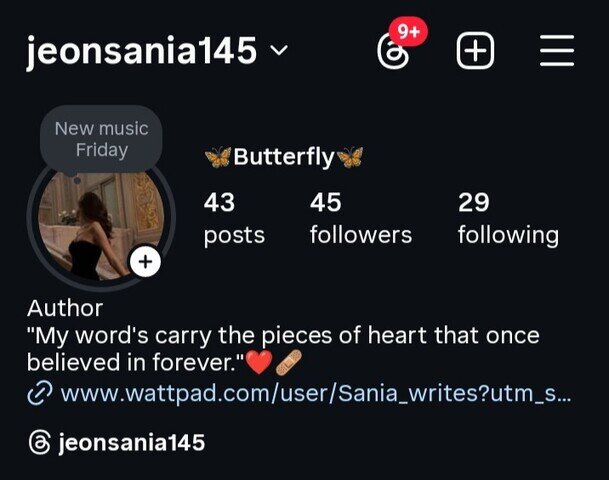Open Threads from the top bar icon

coord(389,52)
